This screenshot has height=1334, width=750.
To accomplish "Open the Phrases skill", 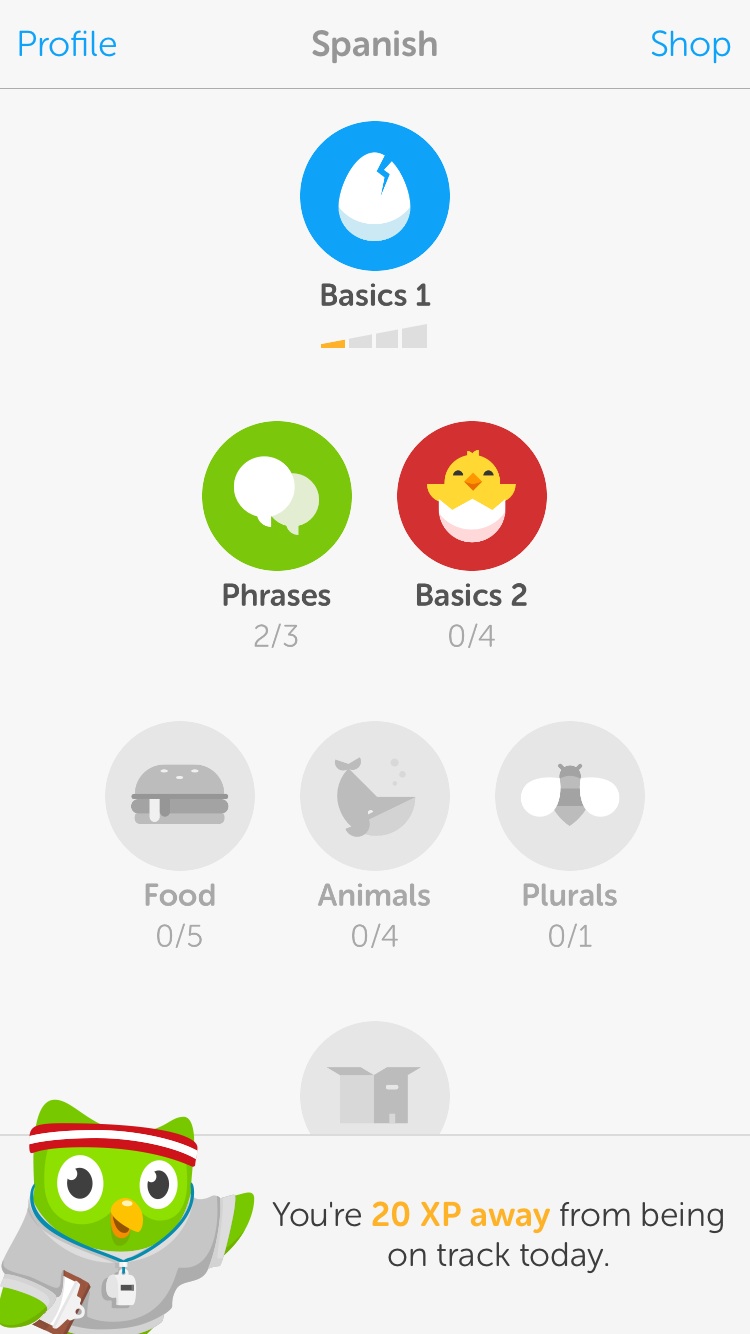I will point(277,497).
